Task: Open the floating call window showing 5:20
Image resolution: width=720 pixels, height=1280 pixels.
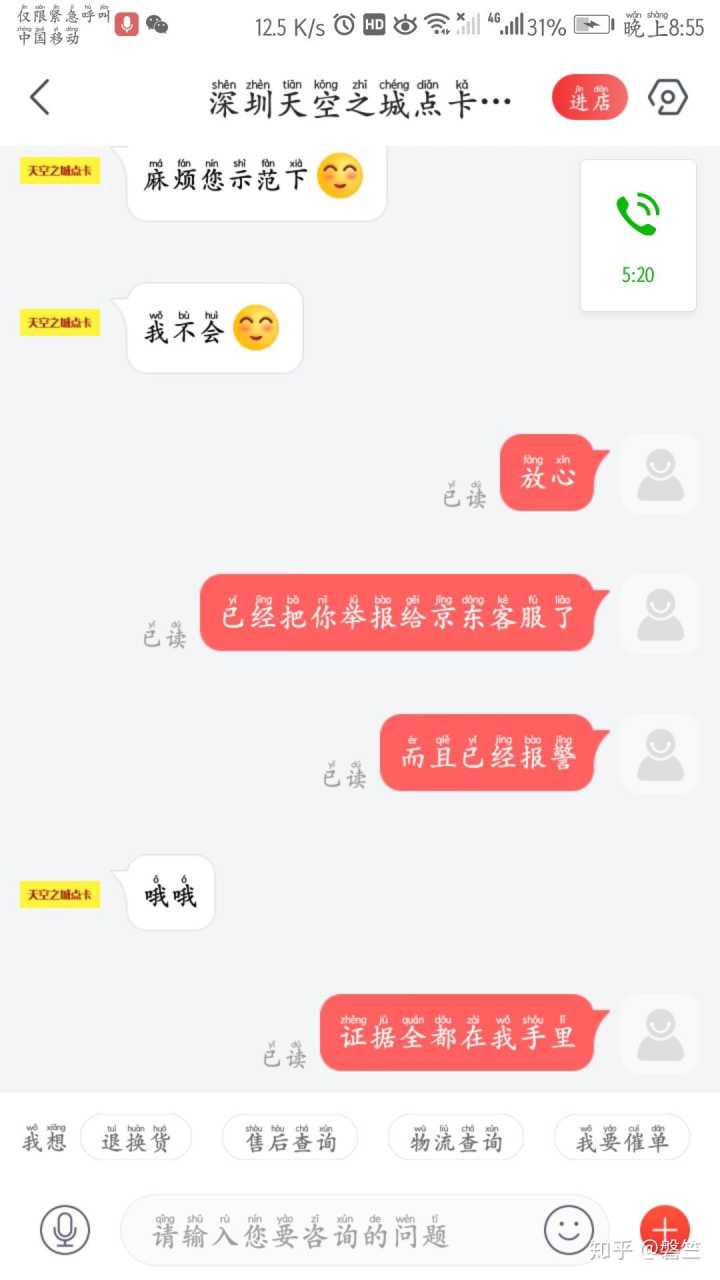Action: click(x=638, y=236)
